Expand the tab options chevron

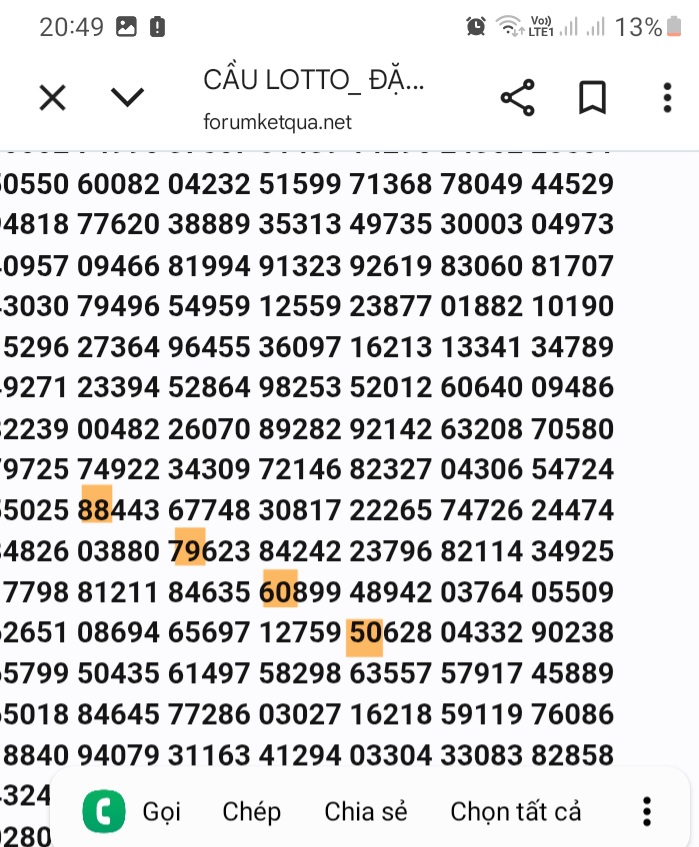pyautogui.click(x=127, y=98)
